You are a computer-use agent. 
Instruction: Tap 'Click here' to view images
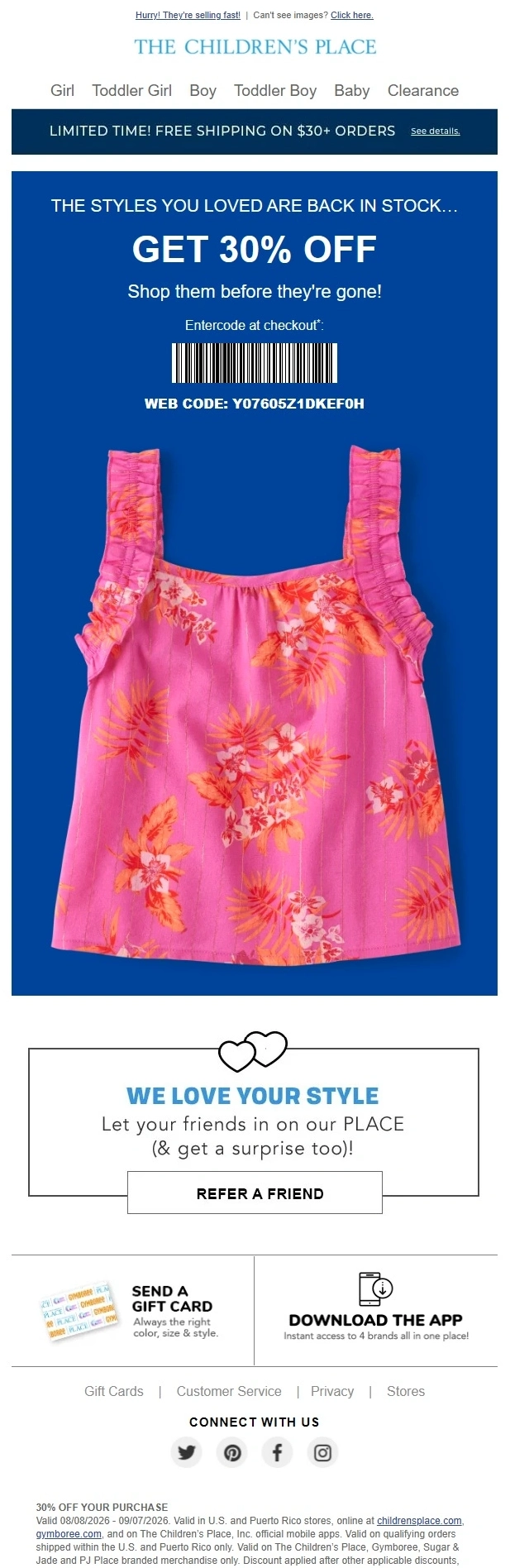[x=351, y=15]
